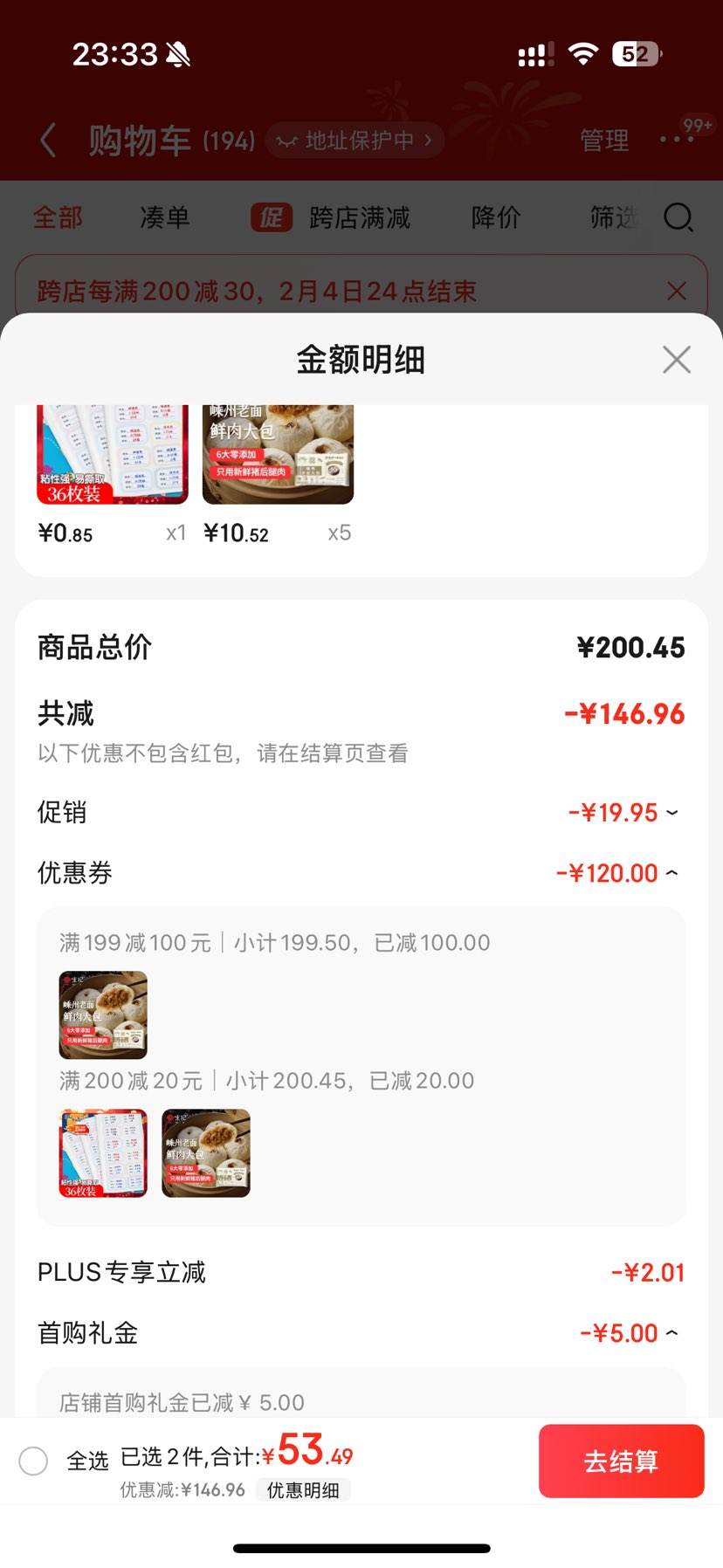
Task: Click the back arrow beside 购物车
Action: coord(48,140)
